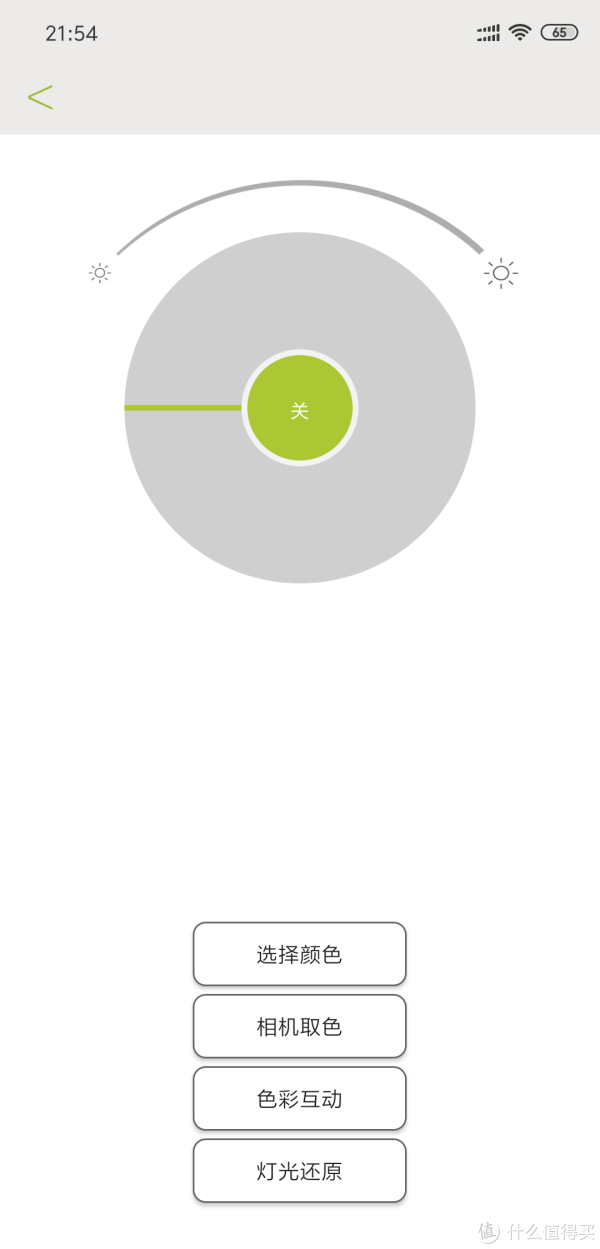Select the 相机取色 button
The image size is (600, 1249).
(x=299, y=1026)
